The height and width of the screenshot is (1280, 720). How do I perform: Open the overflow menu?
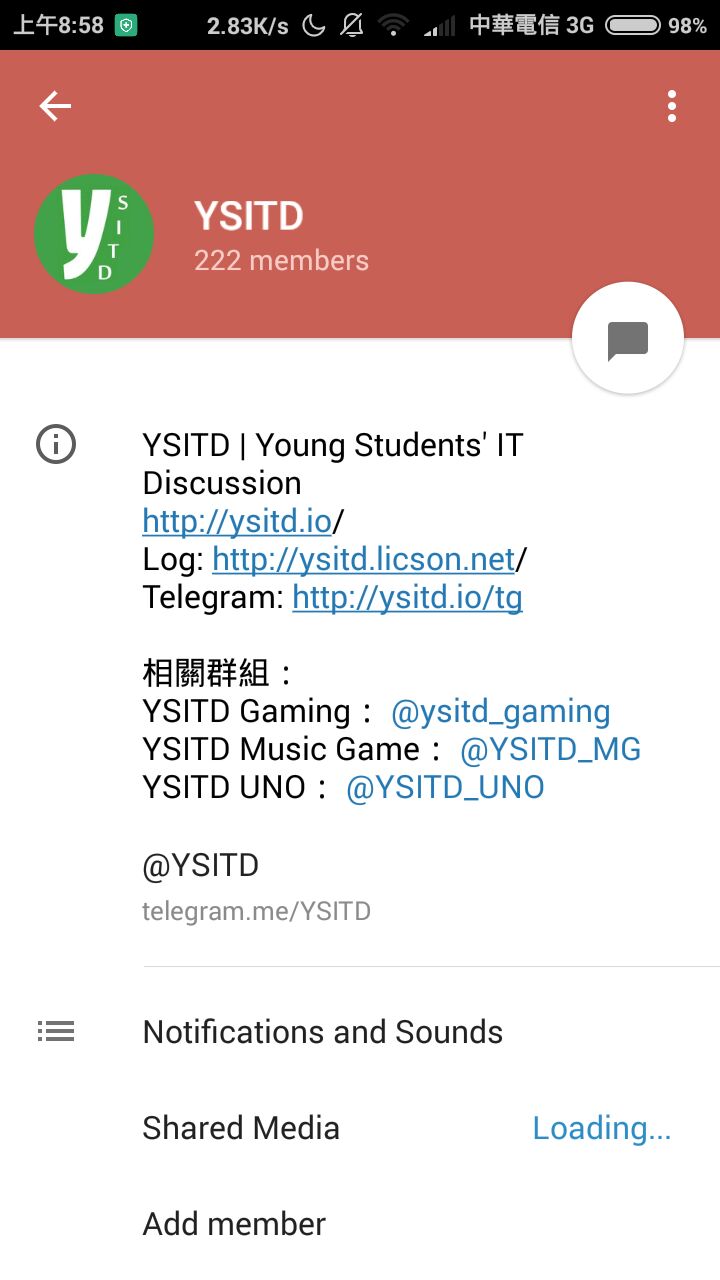672,106
